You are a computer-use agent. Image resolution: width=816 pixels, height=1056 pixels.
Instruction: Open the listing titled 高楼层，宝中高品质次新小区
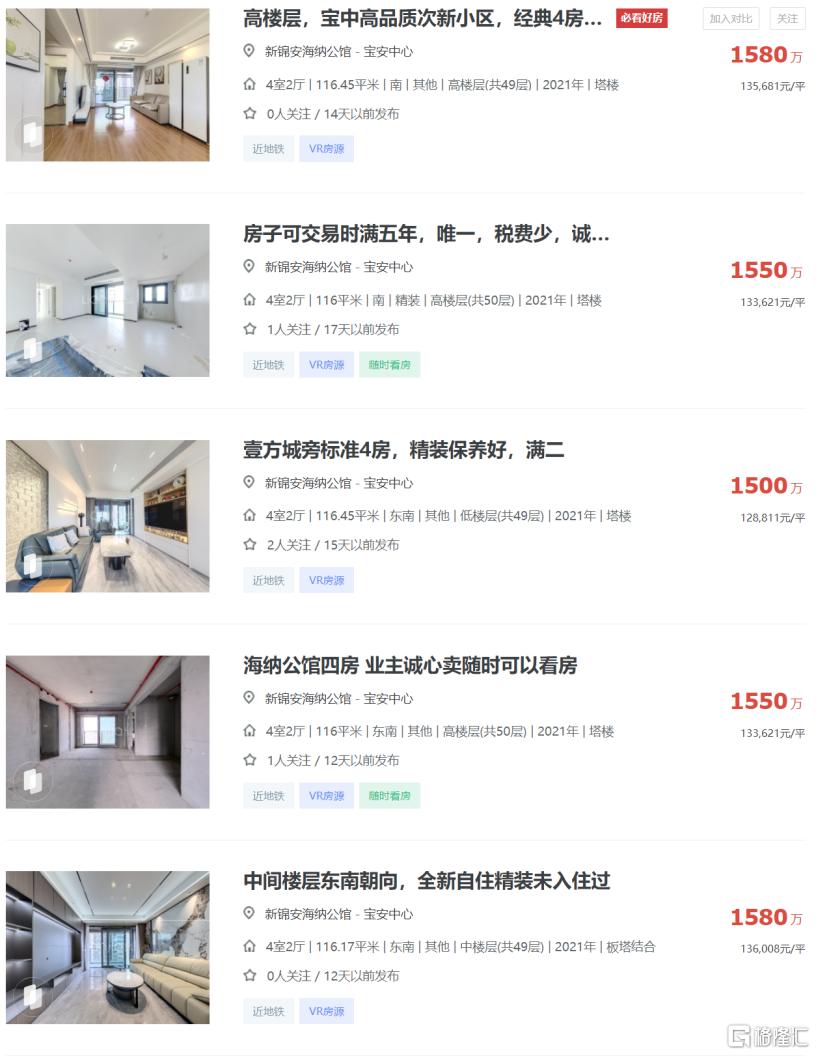[422, 18]
